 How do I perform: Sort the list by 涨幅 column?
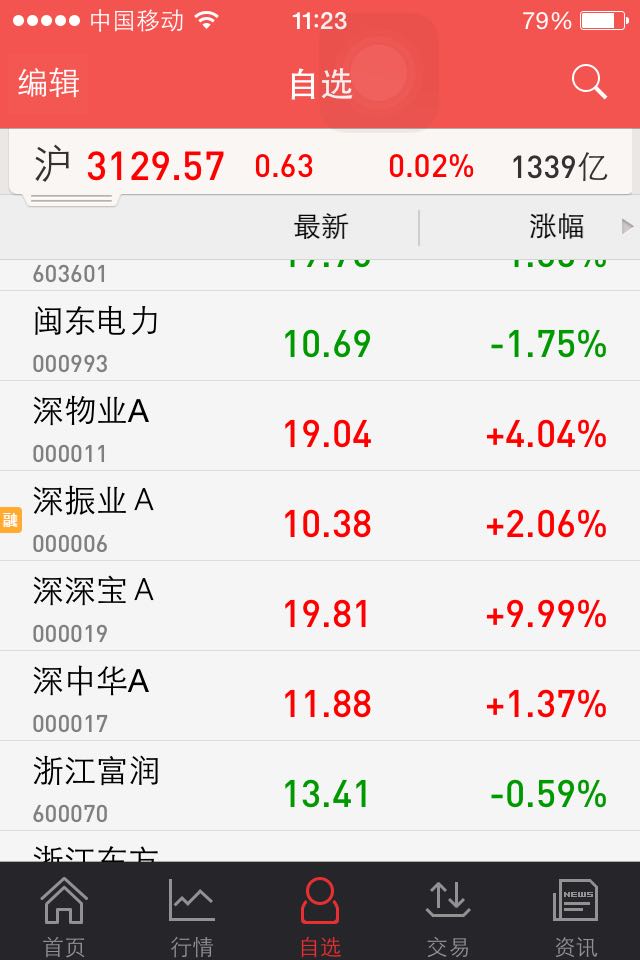point(557,227)
